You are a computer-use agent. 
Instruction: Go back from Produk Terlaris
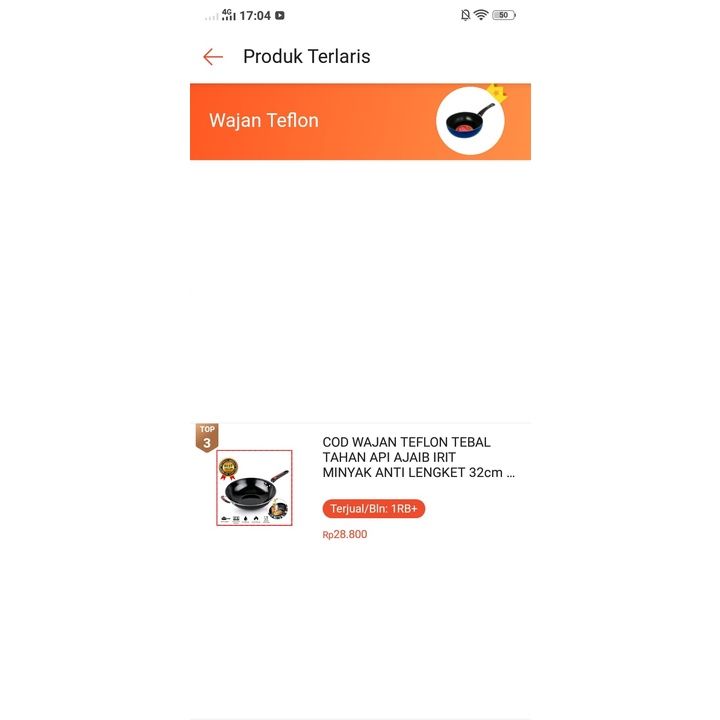pos(213,57)
